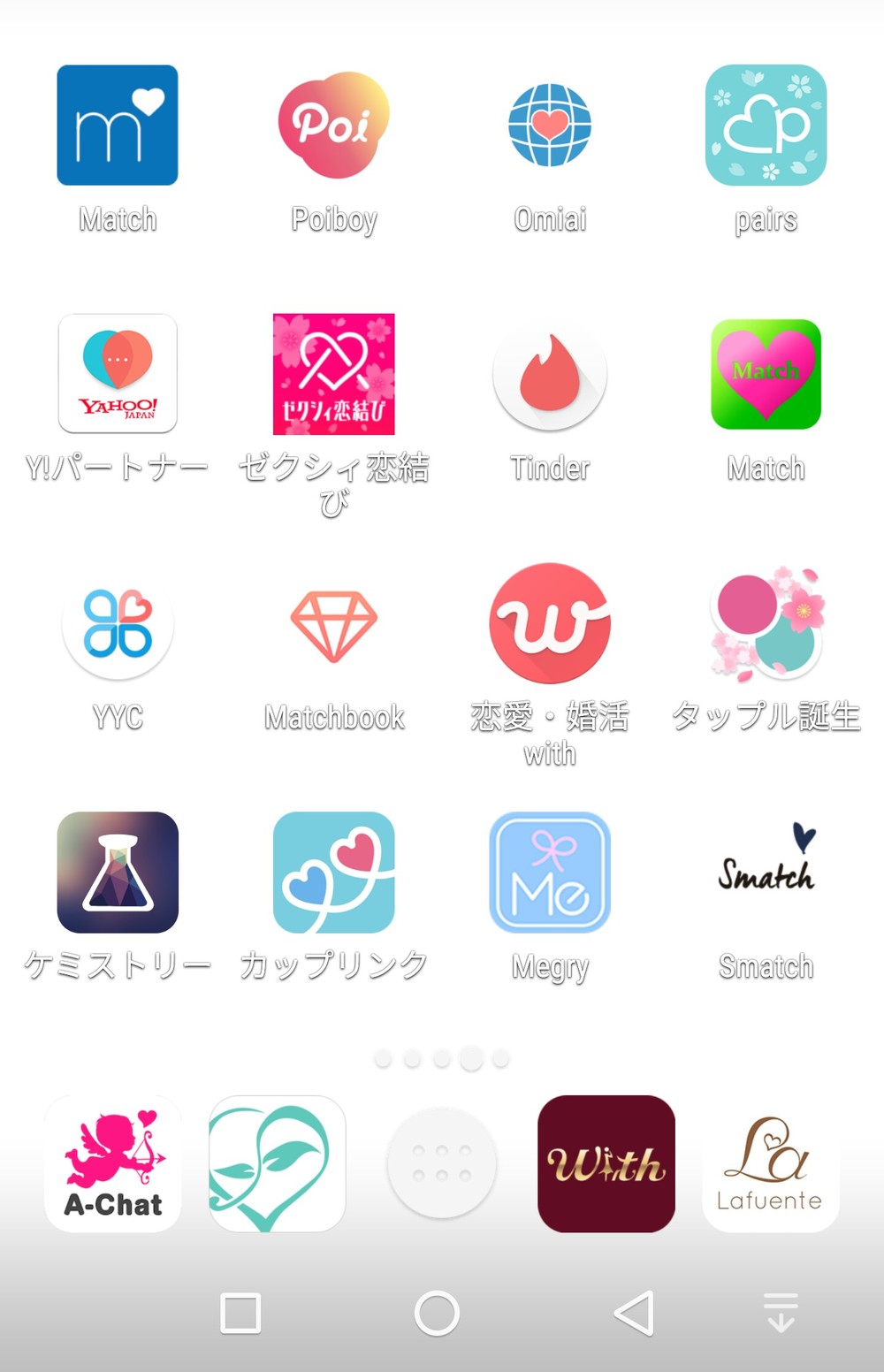Open Tinder

[550, 375]
